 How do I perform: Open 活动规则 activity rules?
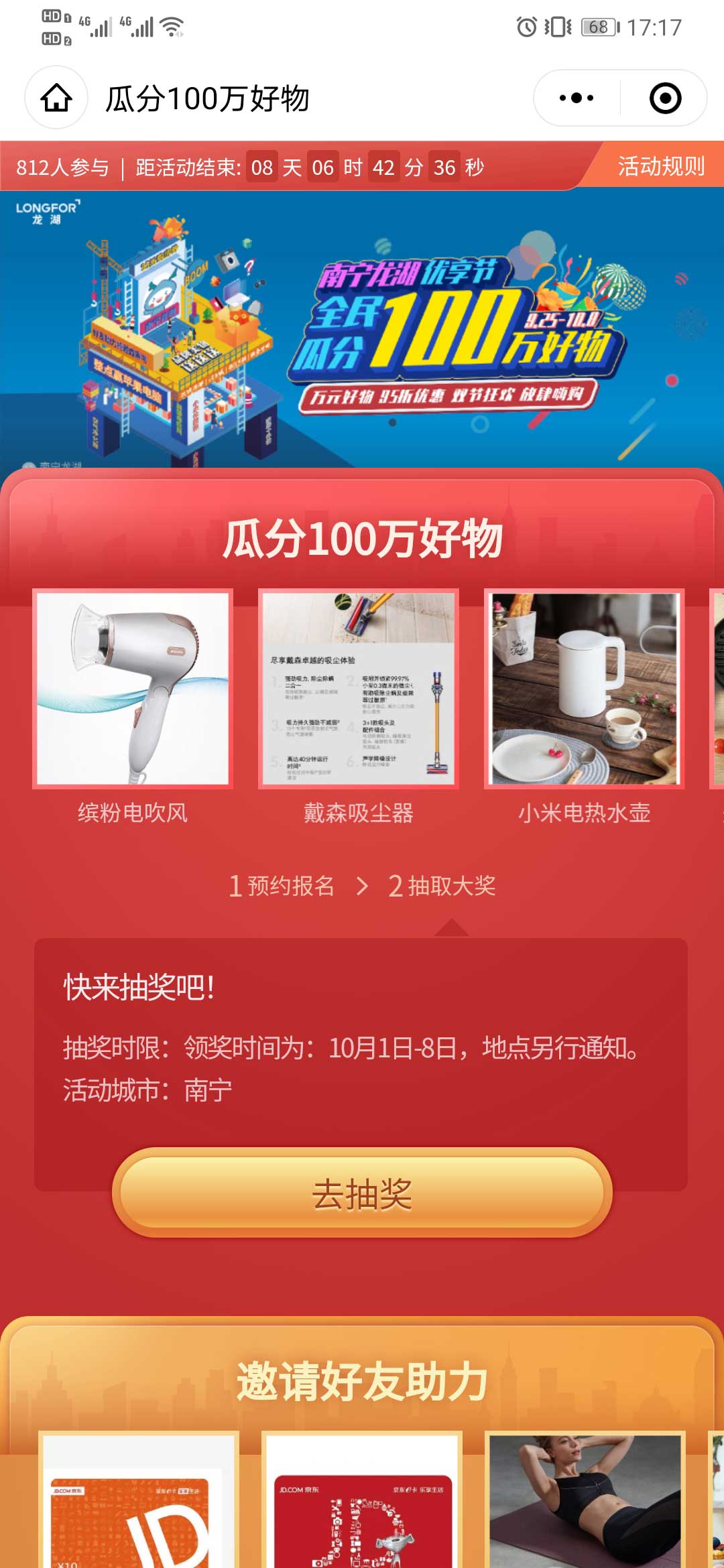(660, 166)
